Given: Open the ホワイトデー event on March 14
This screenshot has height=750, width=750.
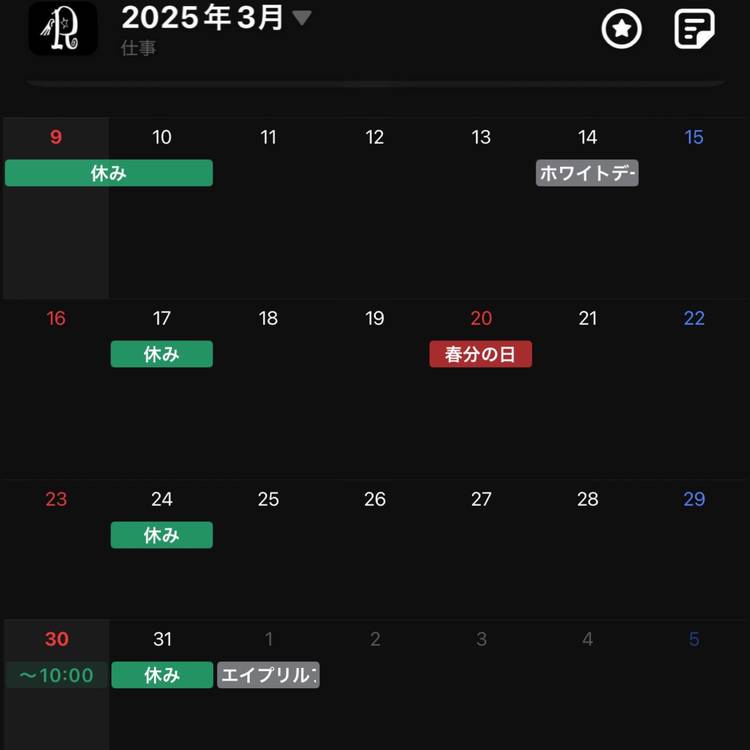Looking at the screenshot, I should click(x=587, y=173).
